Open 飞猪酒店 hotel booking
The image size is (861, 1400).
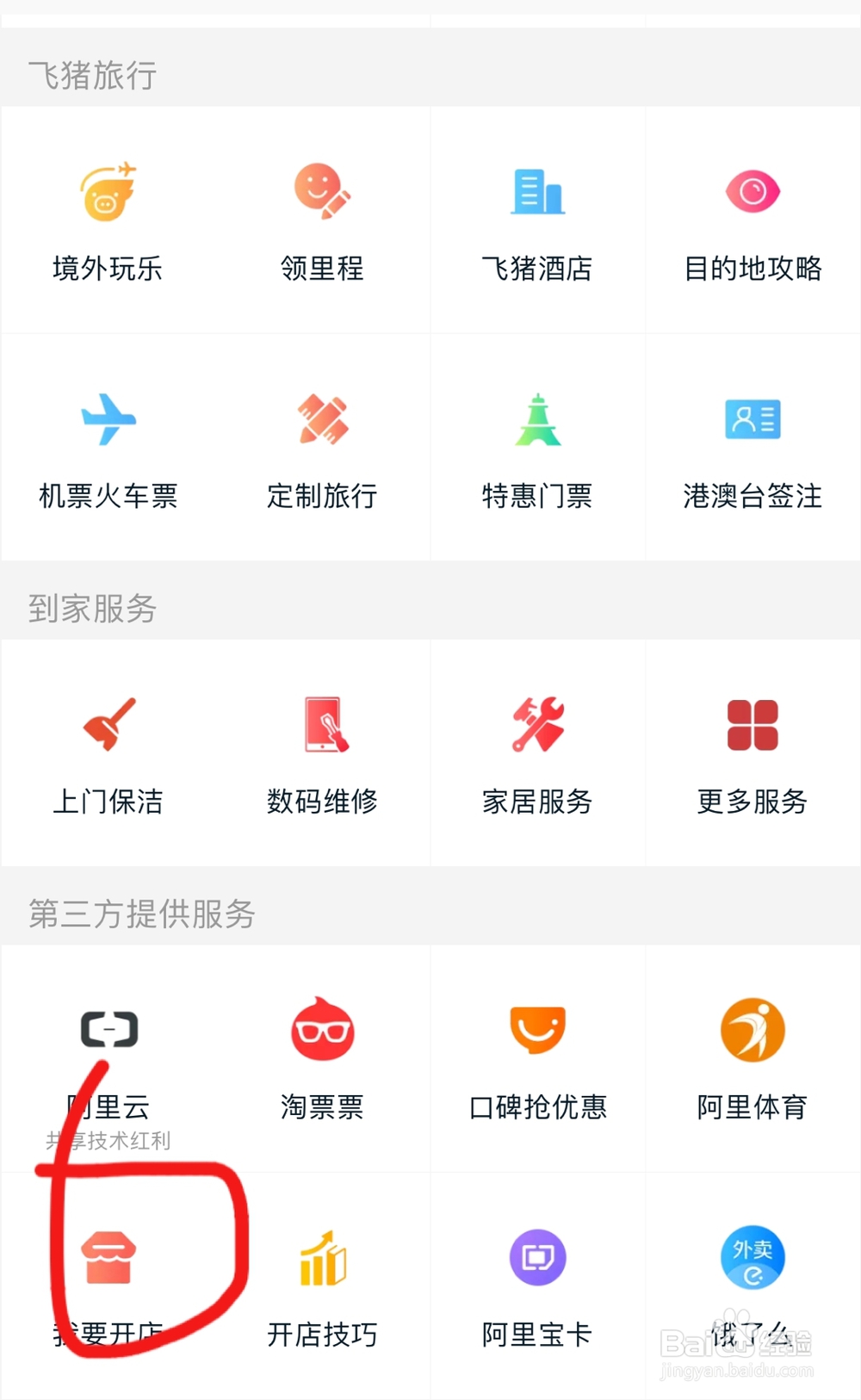point(537,220)
